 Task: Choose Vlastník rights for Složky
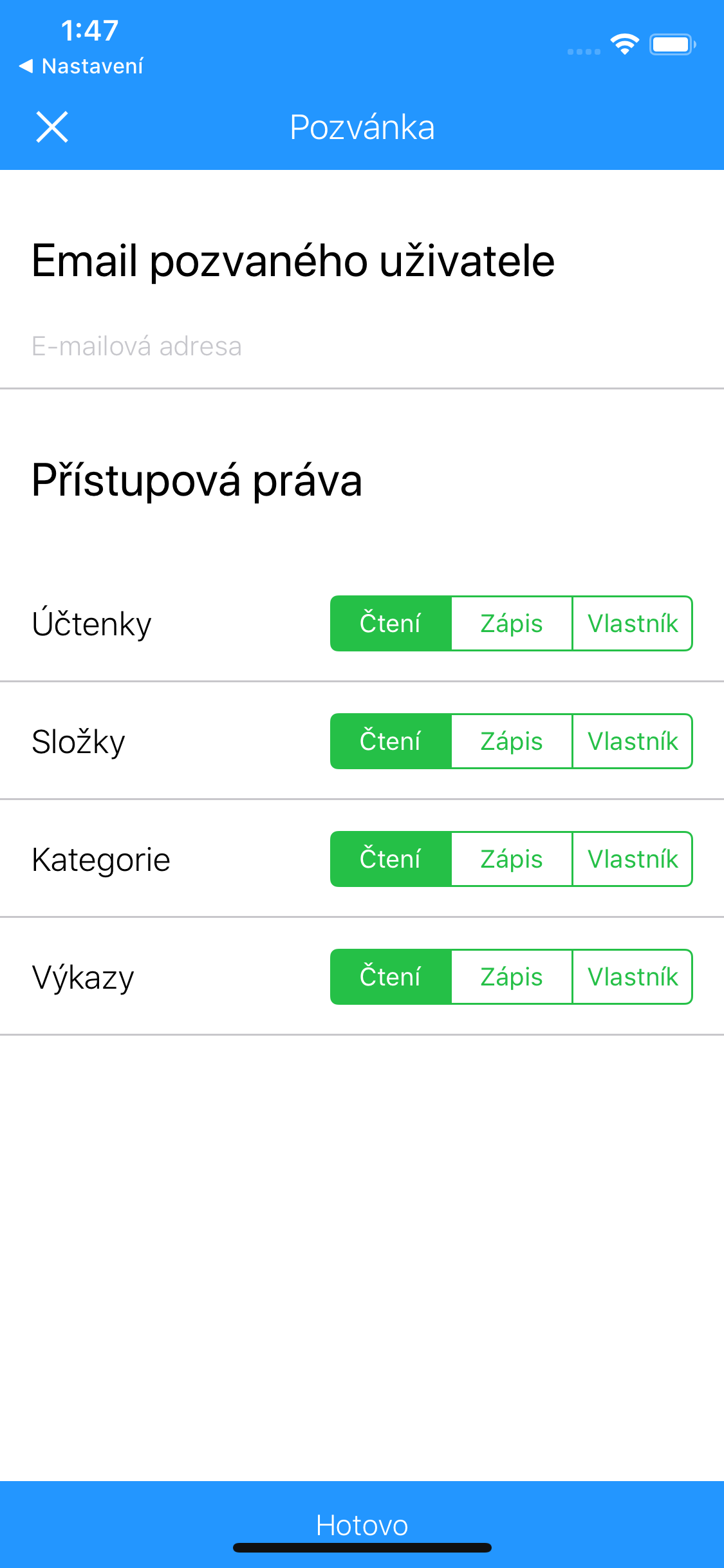633,742
